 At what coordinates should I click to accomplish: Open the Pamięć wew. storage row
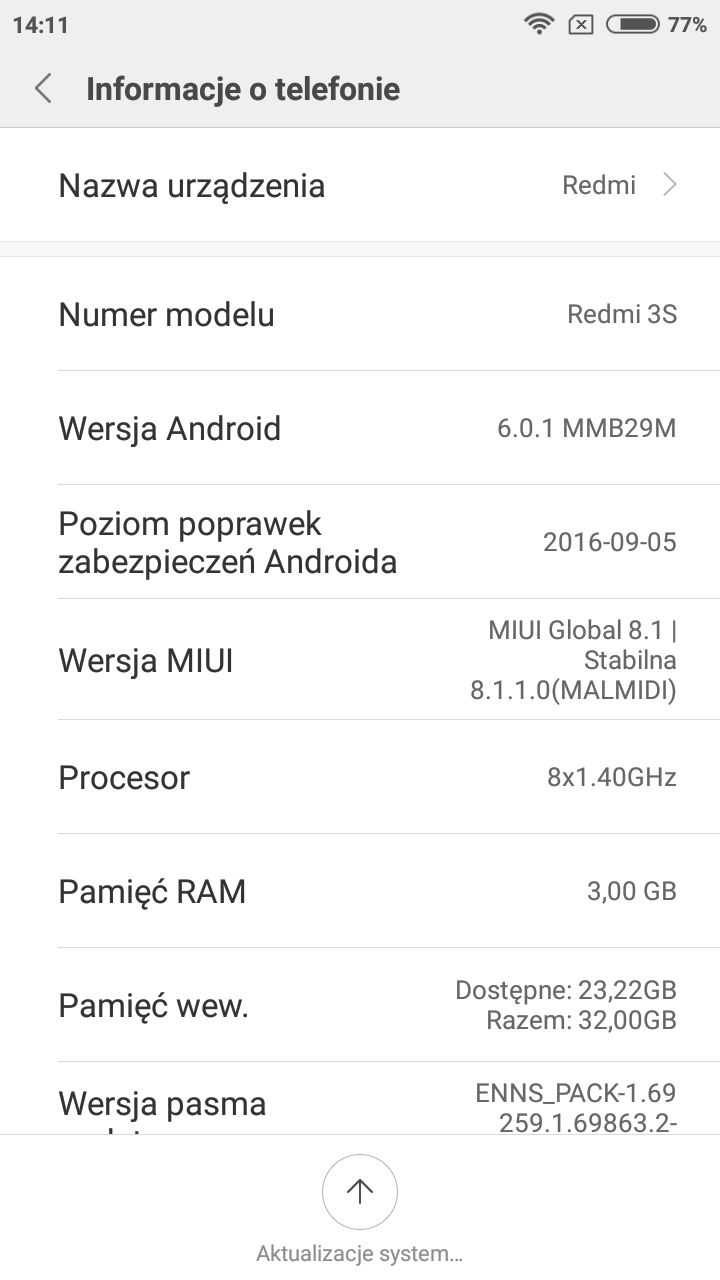click(x=360, y=1005)
